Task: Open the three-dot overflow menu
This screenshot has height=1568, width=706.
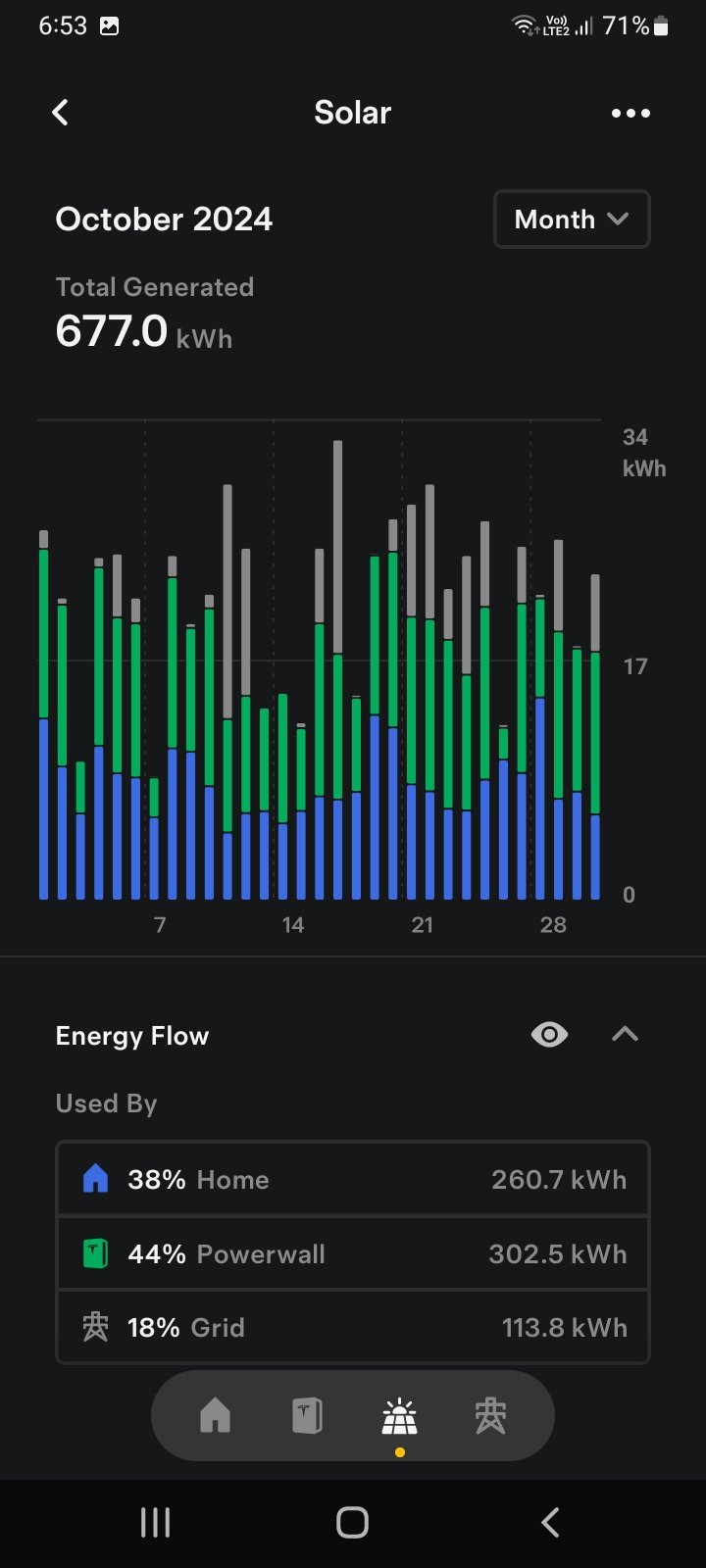Action: 630,113
